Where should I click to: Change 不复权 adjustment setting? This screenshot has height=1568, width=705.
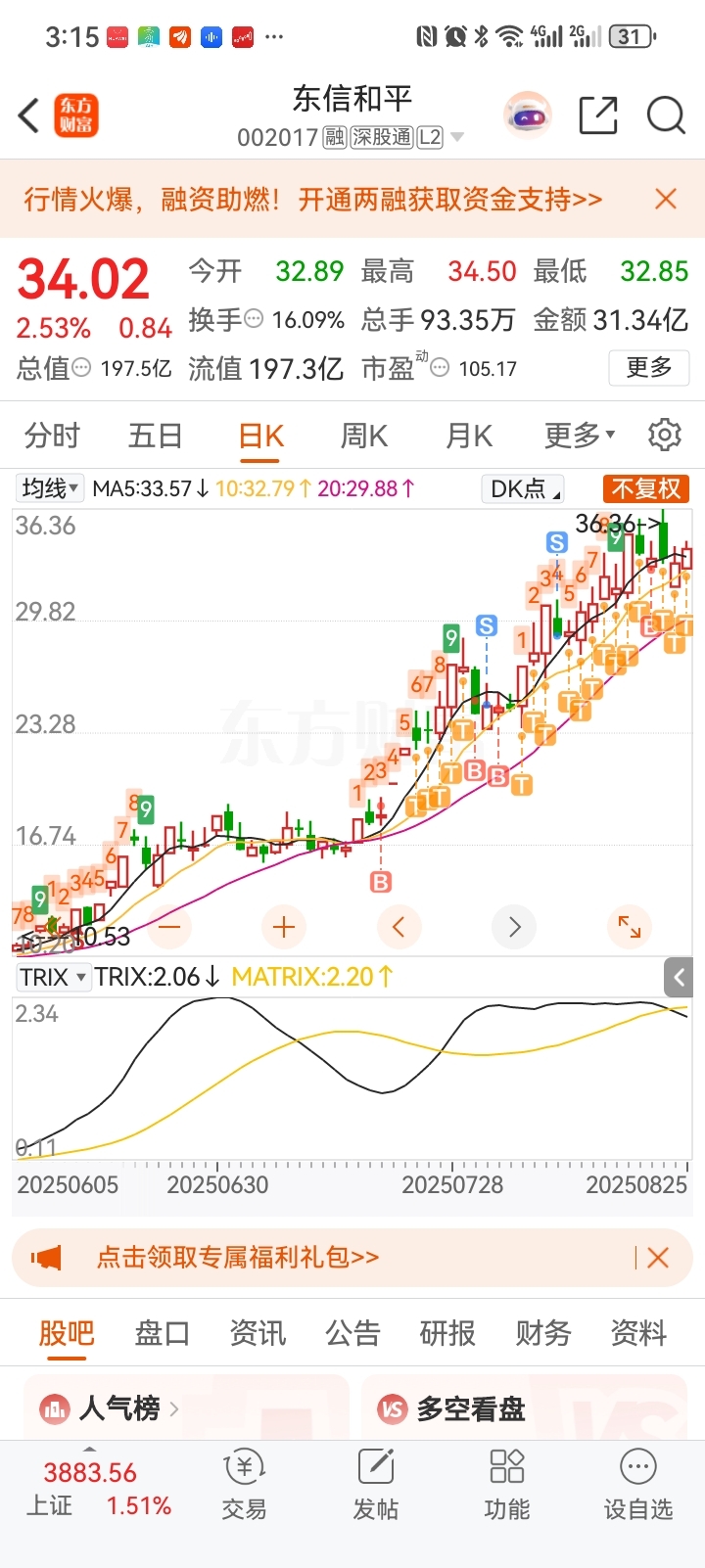click(645, 487)
